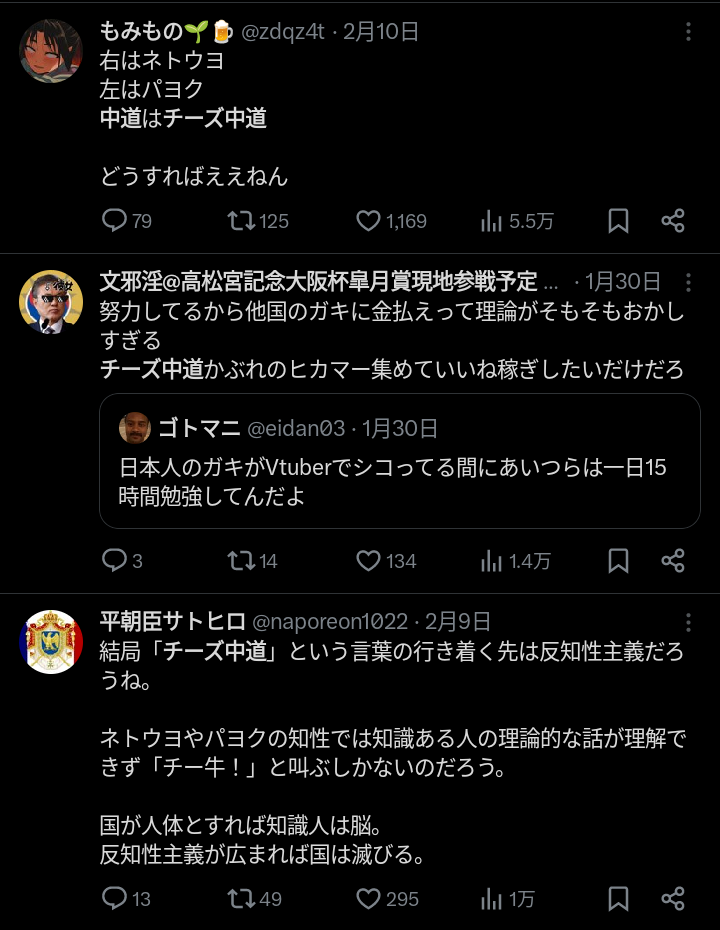Bookmark 文邪淫's post
720x930 pixels.
618,561
